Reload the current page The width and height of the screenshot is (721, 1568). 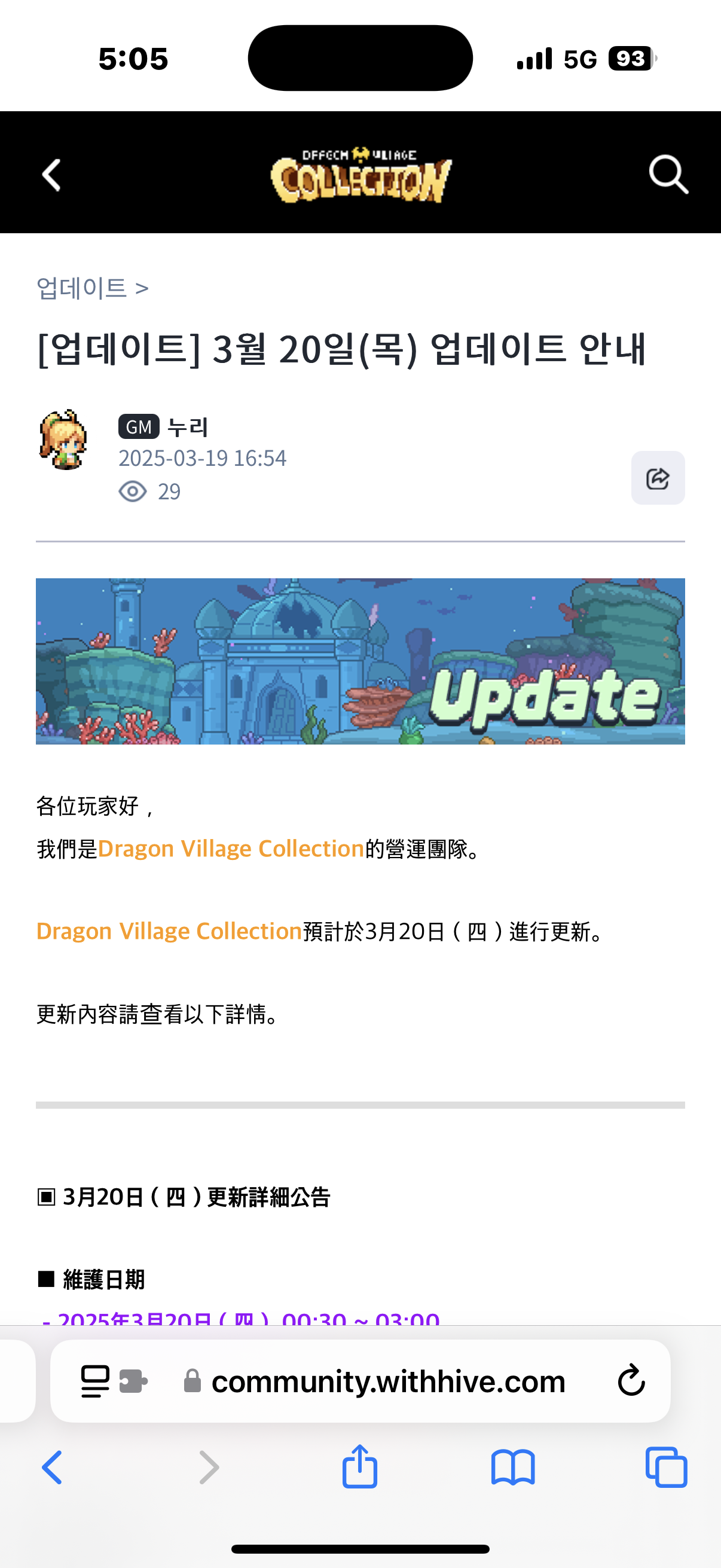(x=631, y=1380)
